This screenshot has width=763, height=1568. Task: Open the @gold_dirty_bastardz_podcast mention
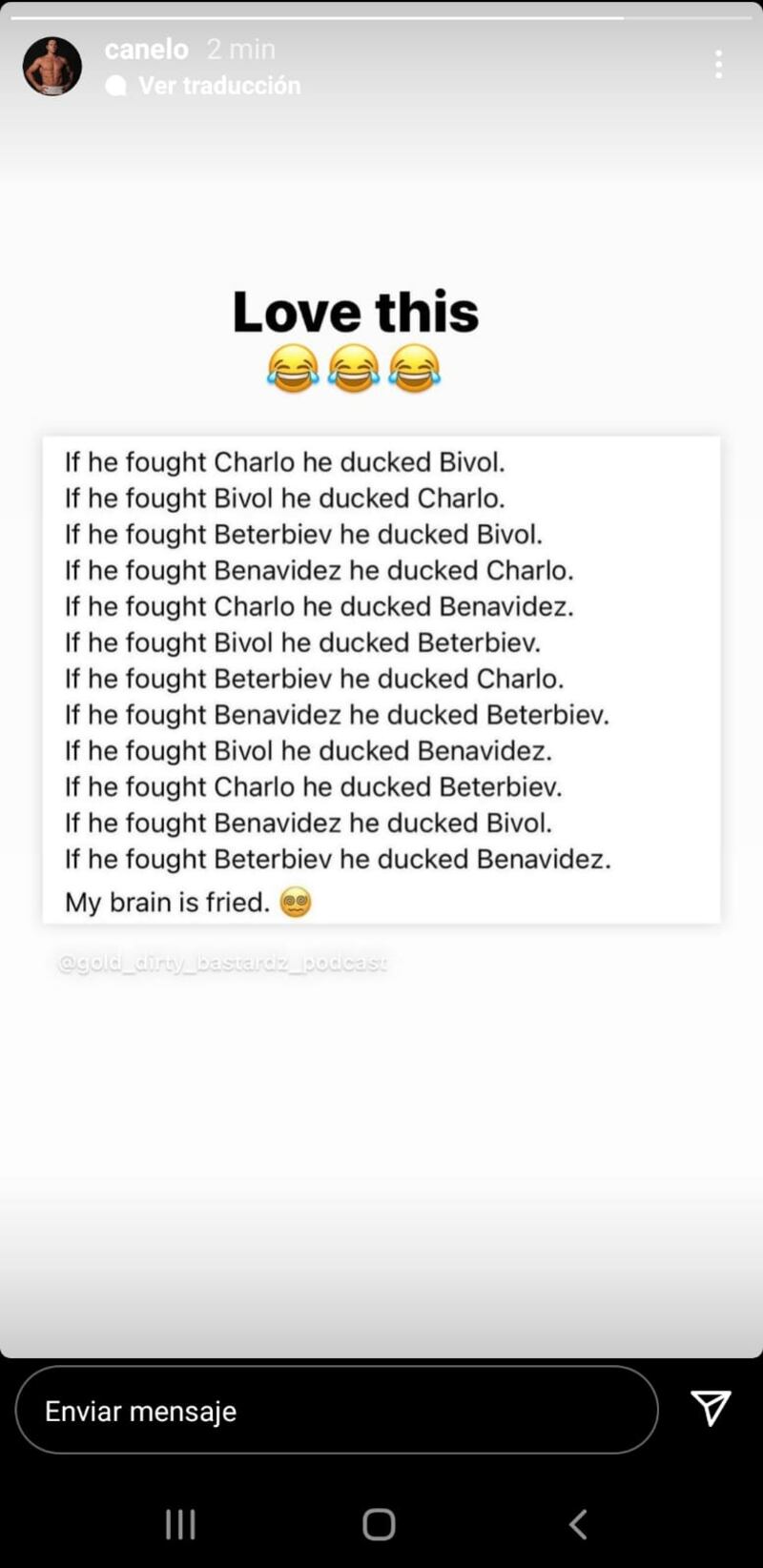(222, 963)
